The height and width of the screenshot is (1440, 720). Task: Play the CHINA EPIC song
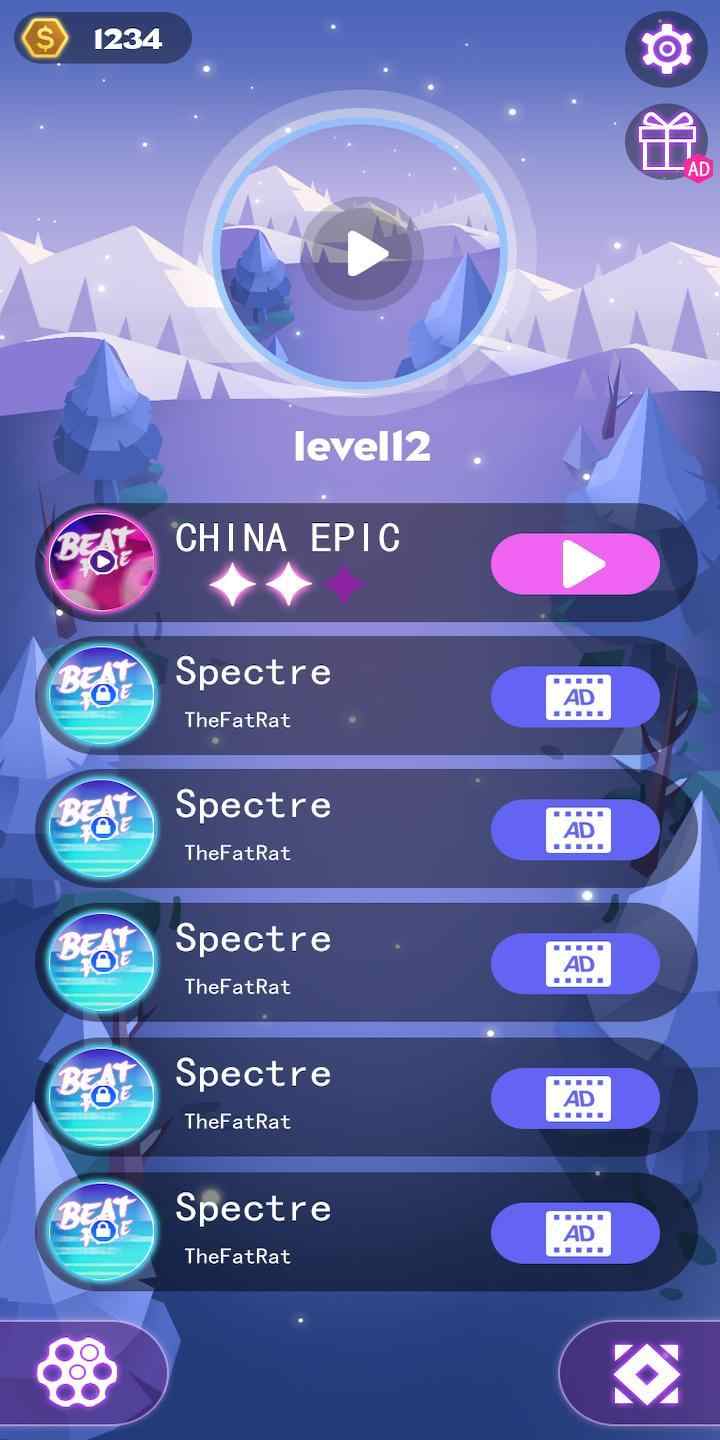[575, 565]
